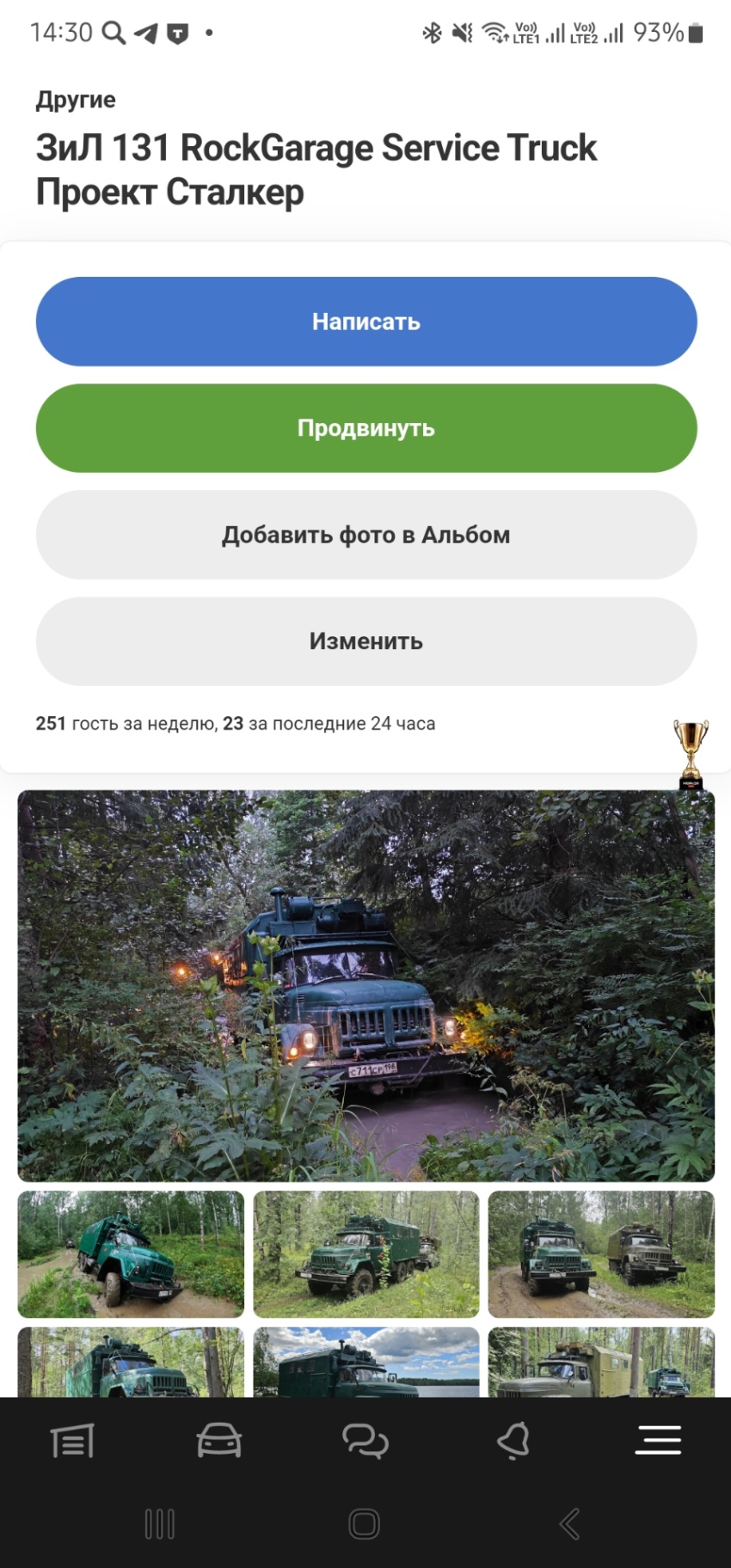
Task: Open the large truck photo in the forest
Action: pos(365,985)
